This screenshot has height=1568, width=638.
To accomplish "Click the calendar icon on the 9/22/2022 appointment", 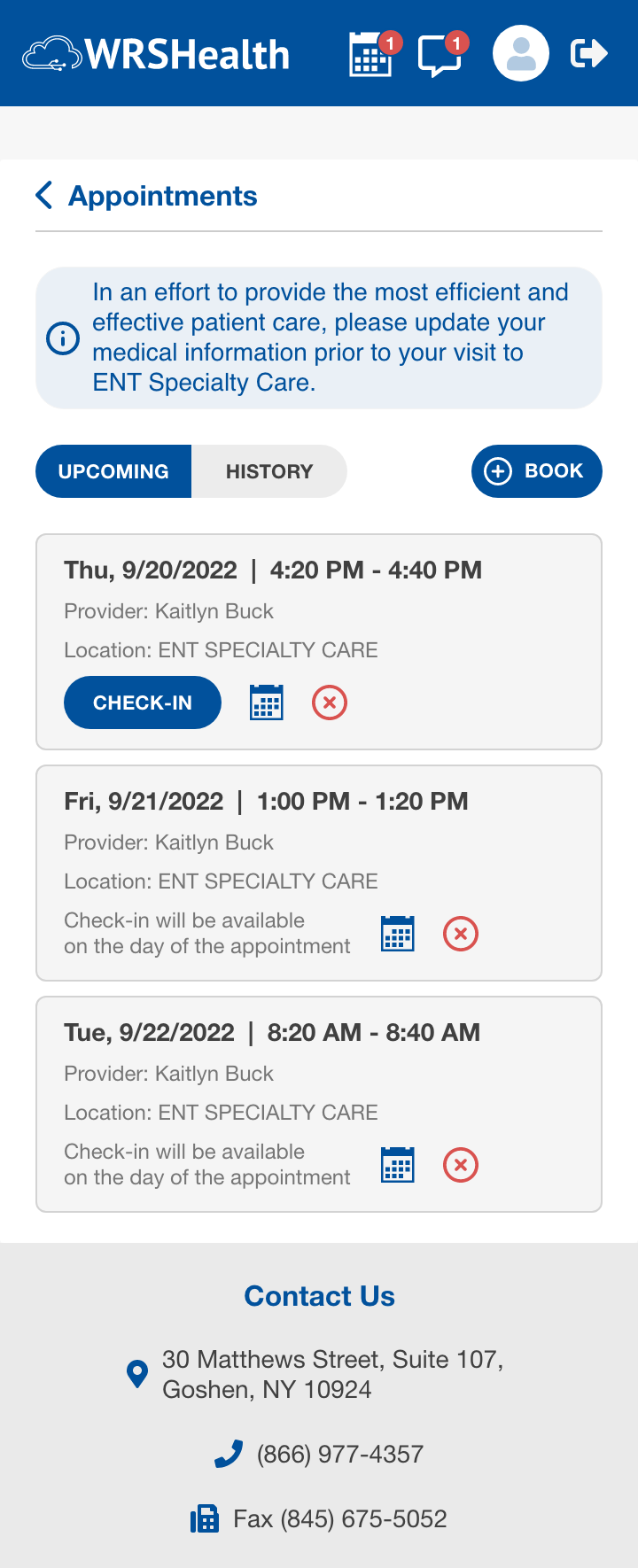I will tap(397, 1164).
